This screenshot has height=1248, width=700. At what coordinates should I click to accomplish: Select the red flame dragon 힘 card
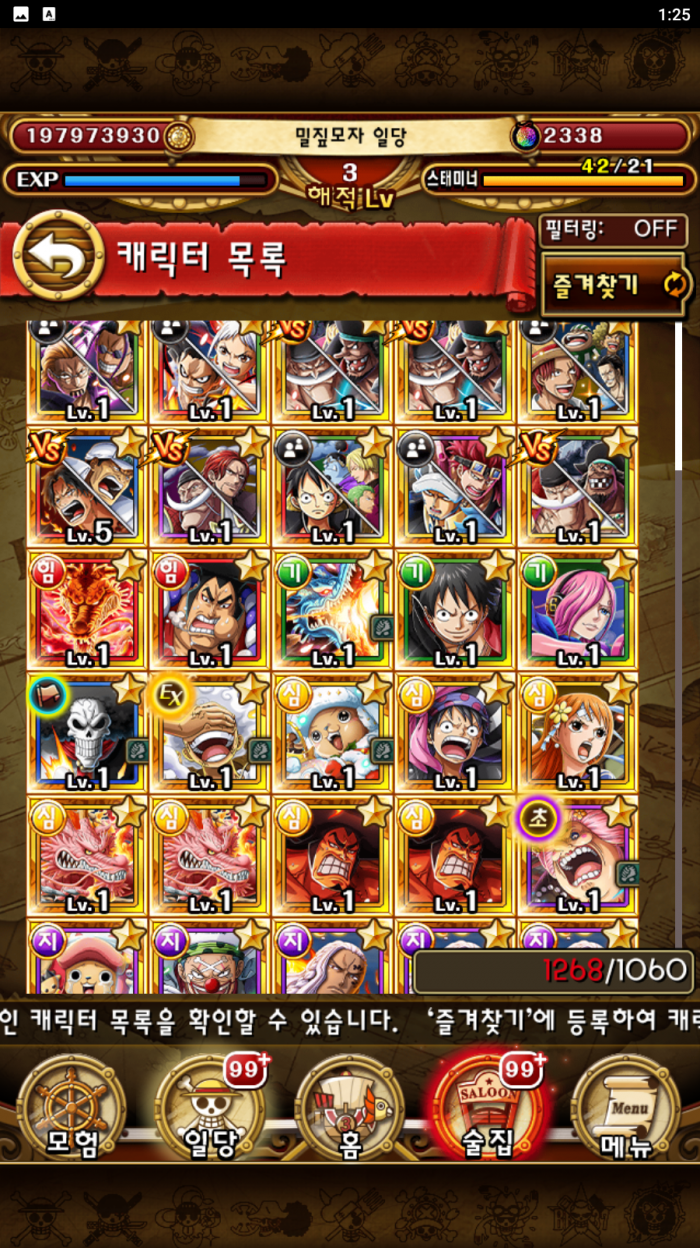pos(86,610)
